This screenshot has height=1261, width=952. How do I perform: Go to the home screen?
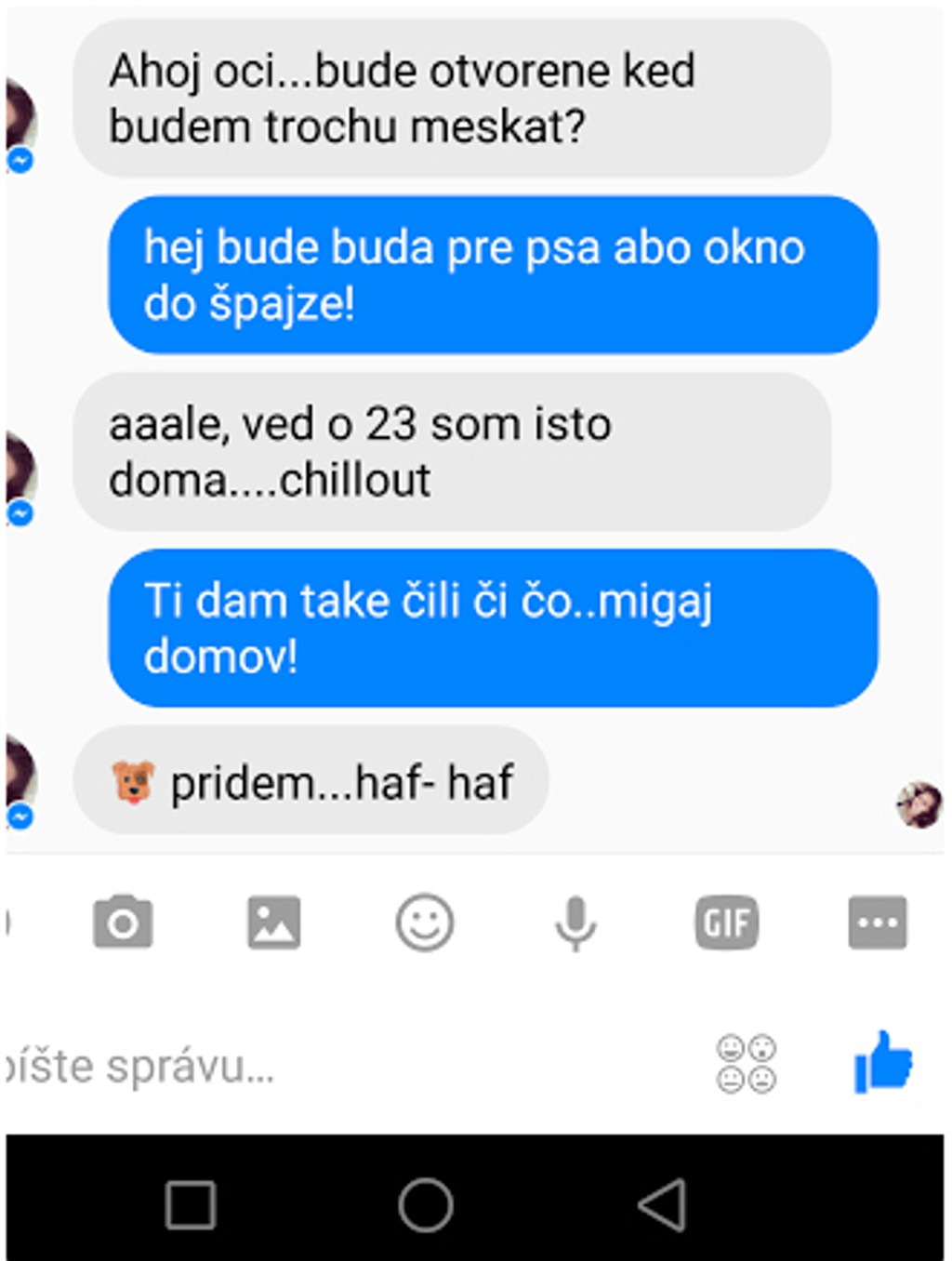[x=426, y=1205]
